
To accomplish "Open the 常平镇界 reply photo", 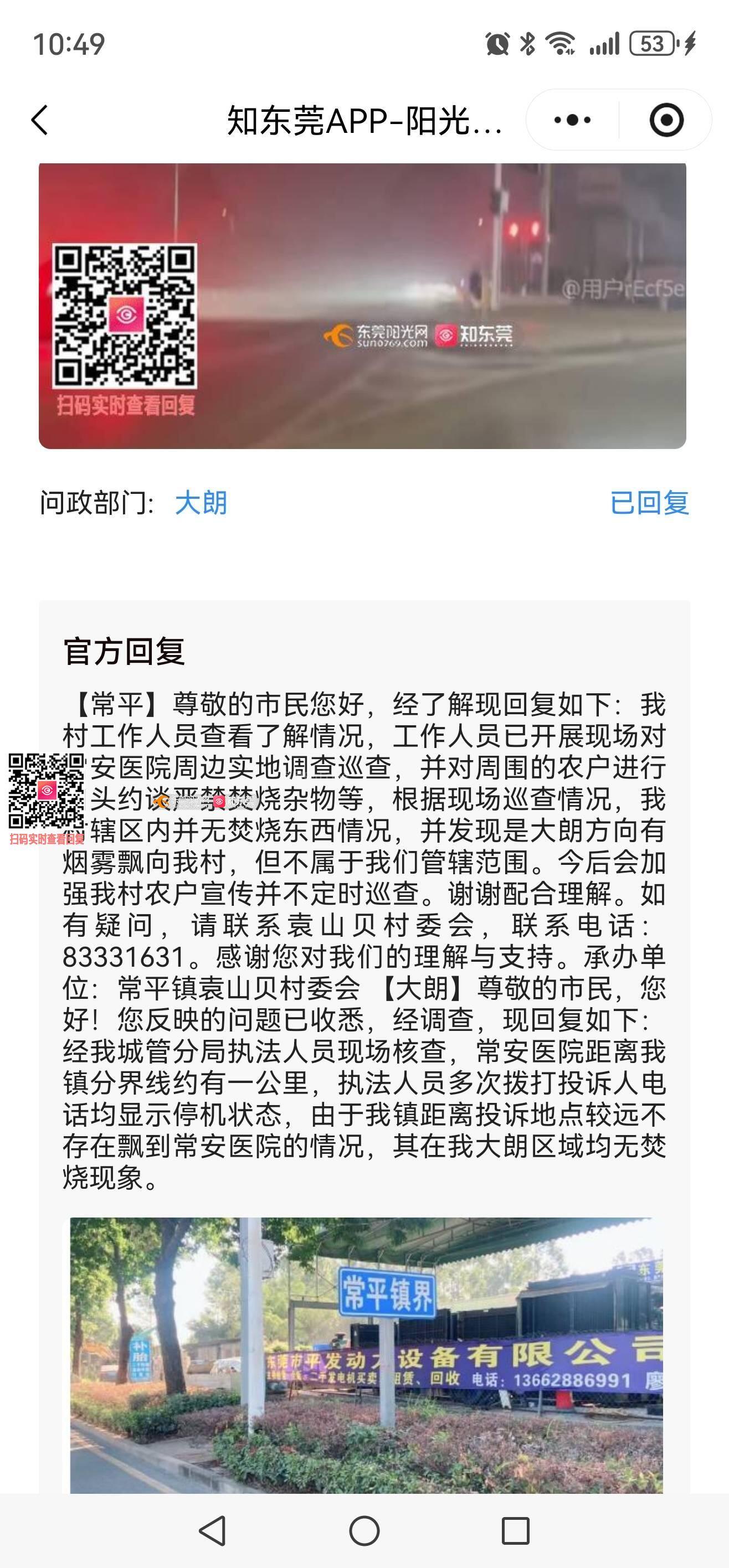I will pos(366,1354).
